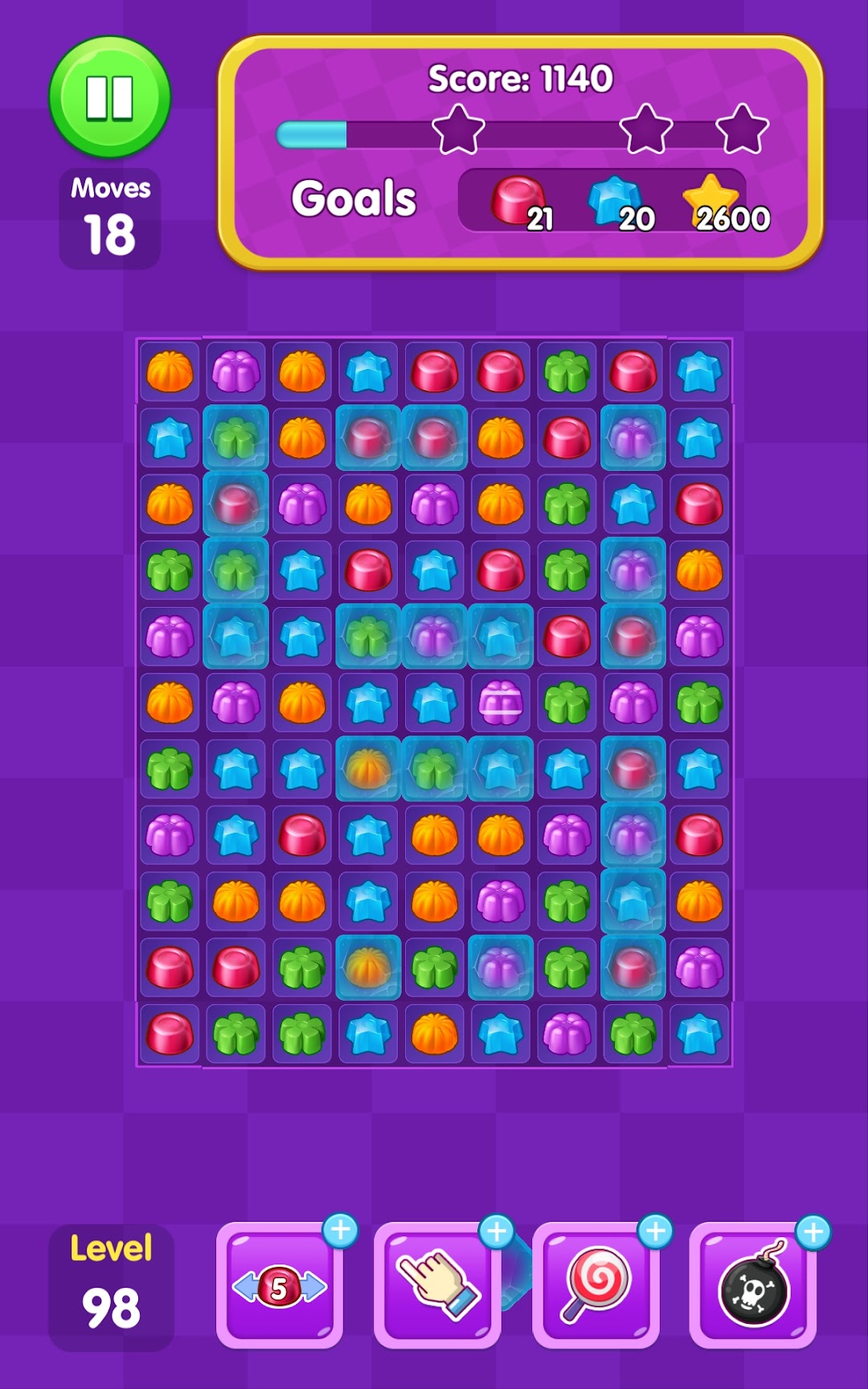This screenshot has width=868, height=1389.
Task: Activate the lollipop booster
Action: pos(596,1286)
